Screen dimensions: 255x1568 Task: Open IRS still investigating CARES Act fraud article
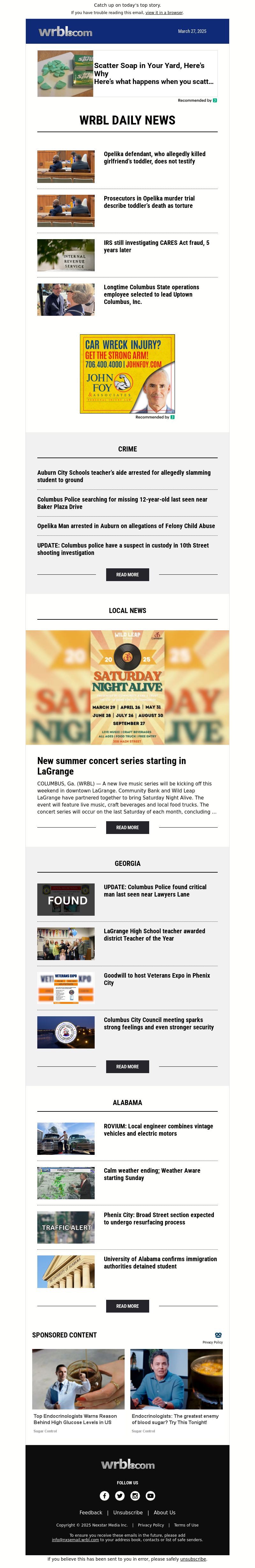[x=156, y=246]
